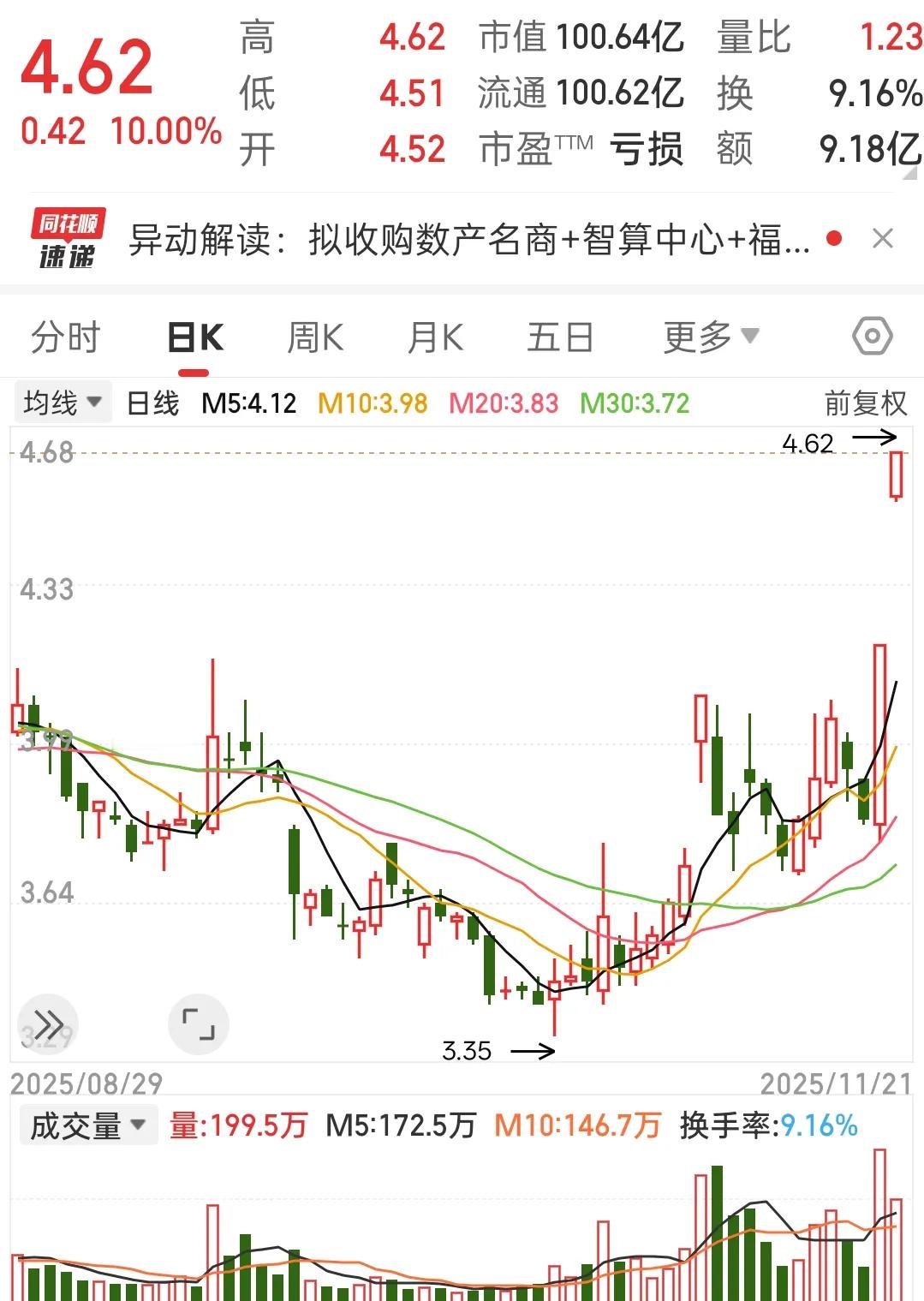Select the 五日 five-day view tab
Viewport: 924px width, 1301px height.
coord(561,337)
